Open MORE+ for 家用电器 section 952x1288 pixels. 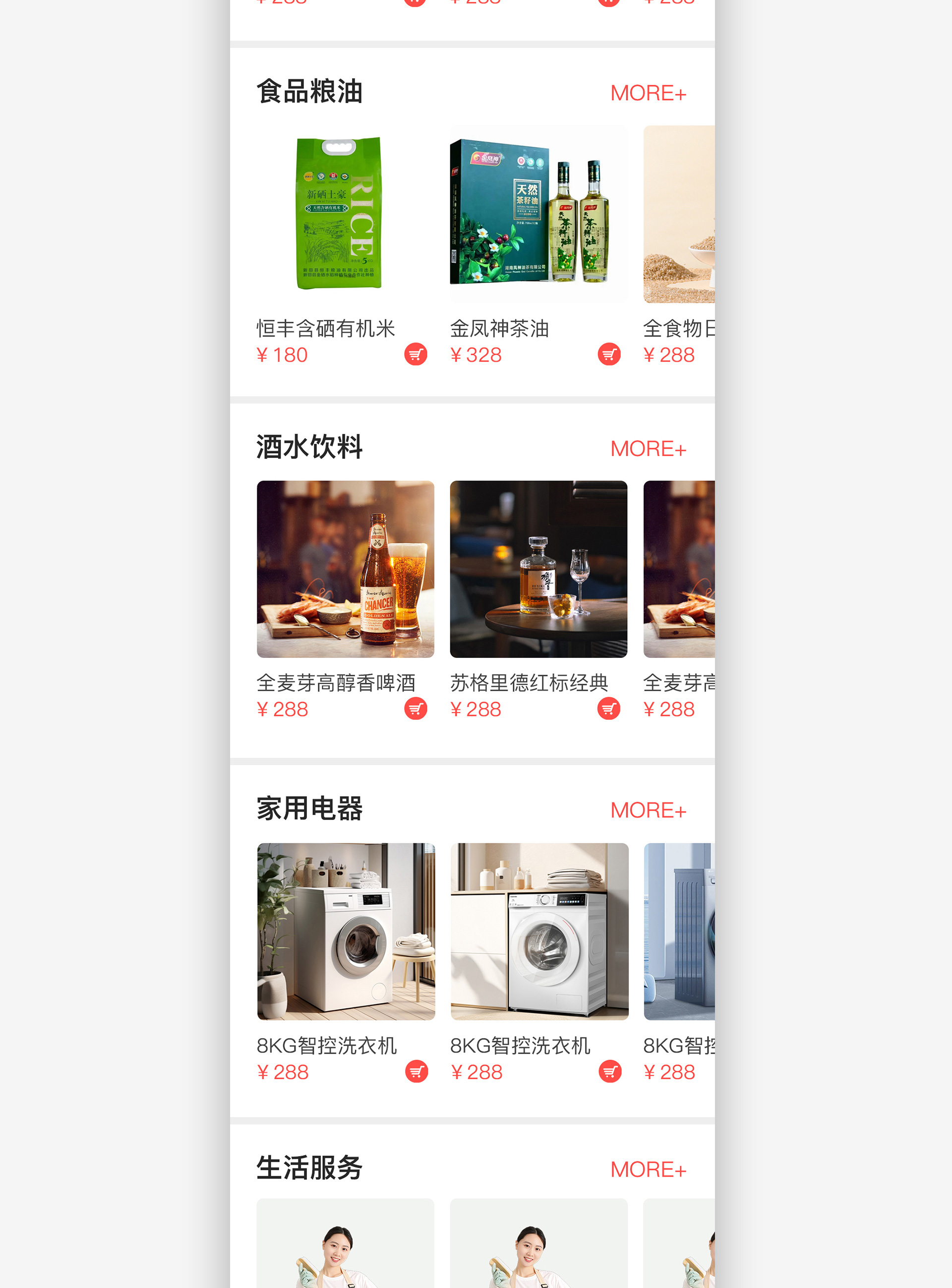[x=648, y=810]
